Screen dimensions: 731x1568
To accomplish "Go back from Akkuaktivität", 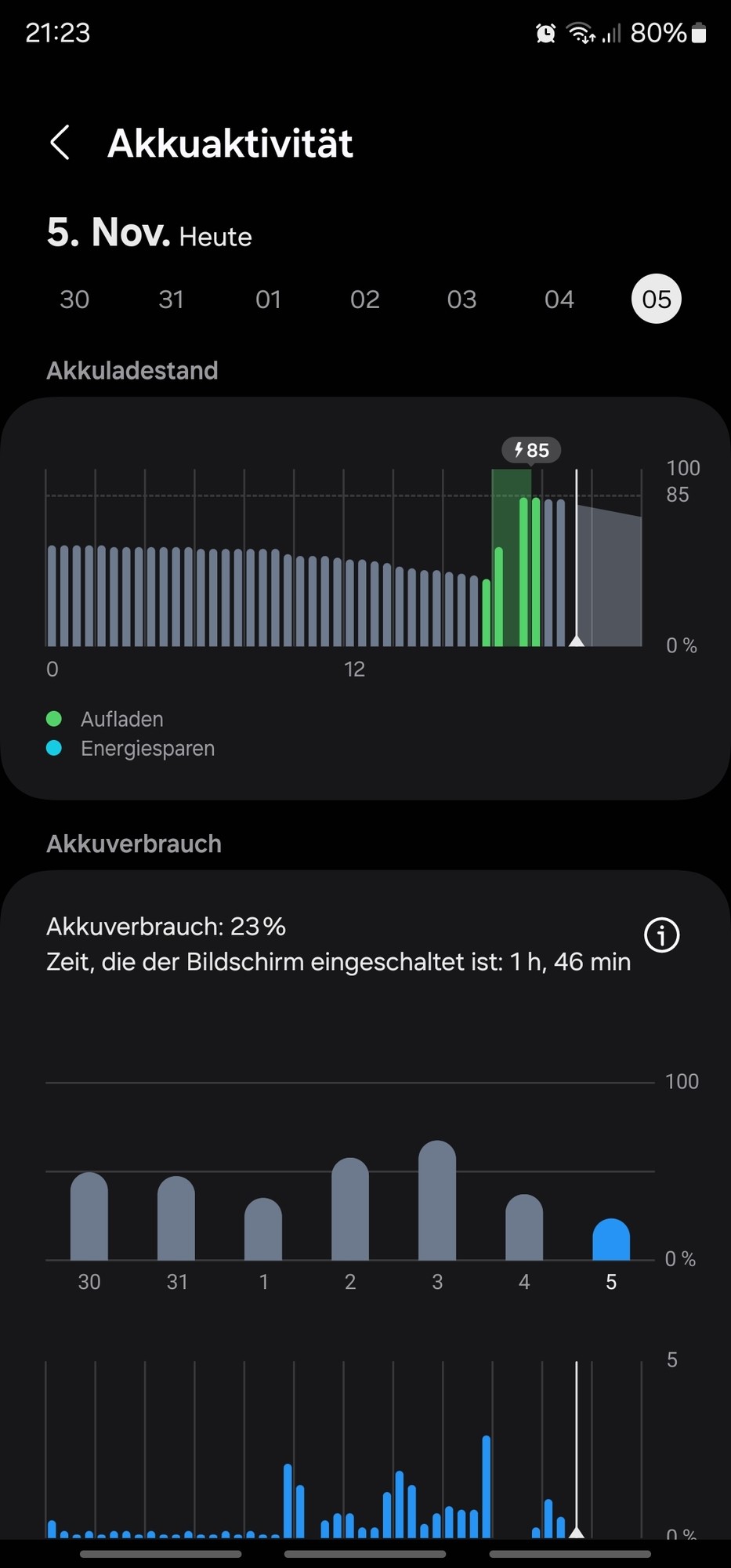I will pyautogui.click(x=60, y=143).
